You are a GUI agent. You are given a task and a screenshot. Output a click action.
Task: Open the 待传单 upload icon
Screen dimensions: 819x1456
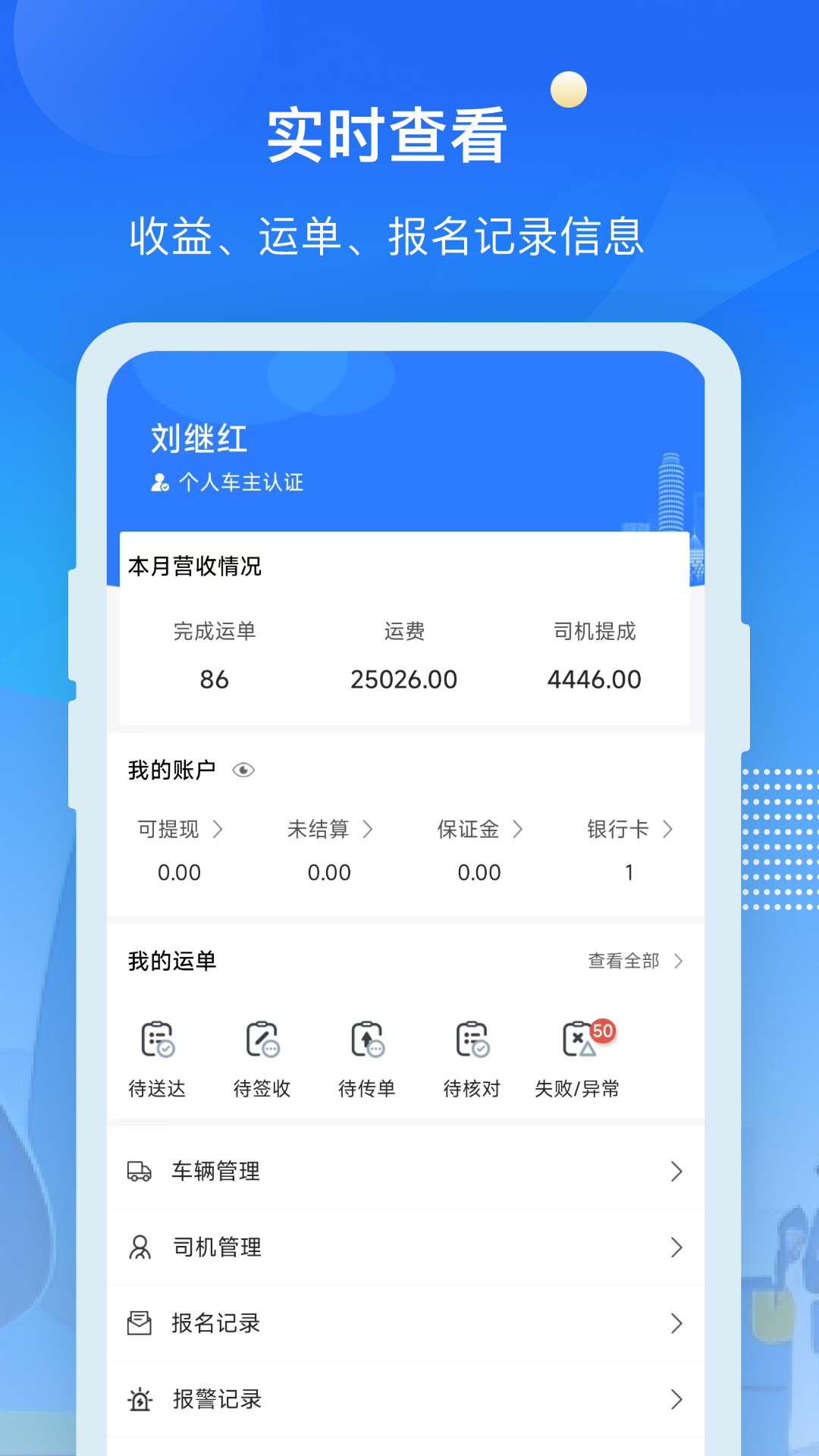(x=366, y=1039)
